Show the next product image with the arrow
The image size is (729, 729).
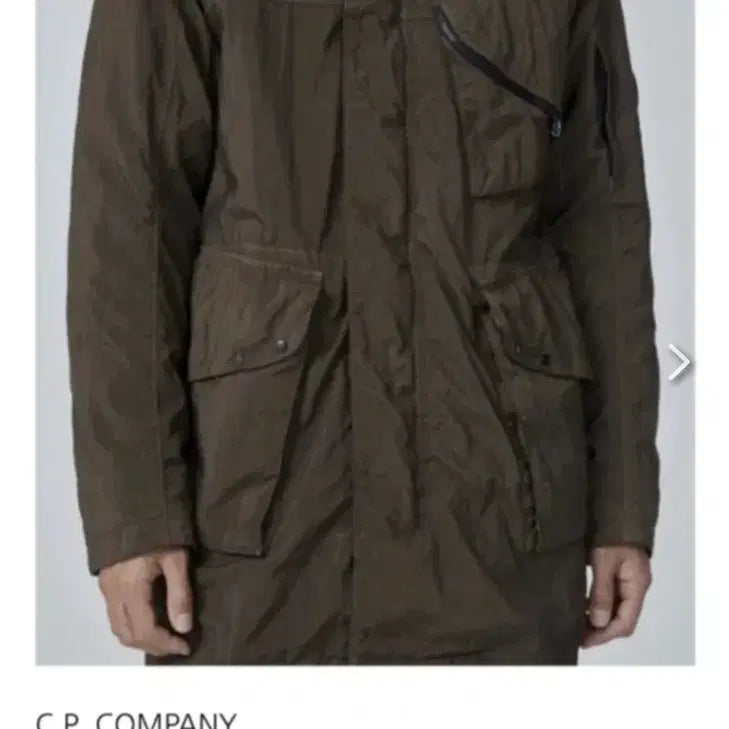click(x=679, y=363)
